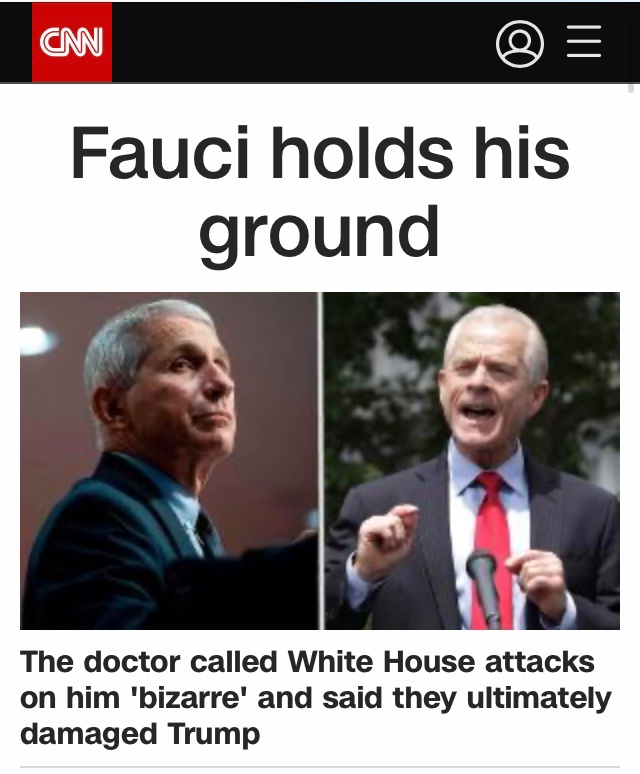Go to CNN homepage via logo
This screenshot has height=774, width=640.
click(72, 42)
